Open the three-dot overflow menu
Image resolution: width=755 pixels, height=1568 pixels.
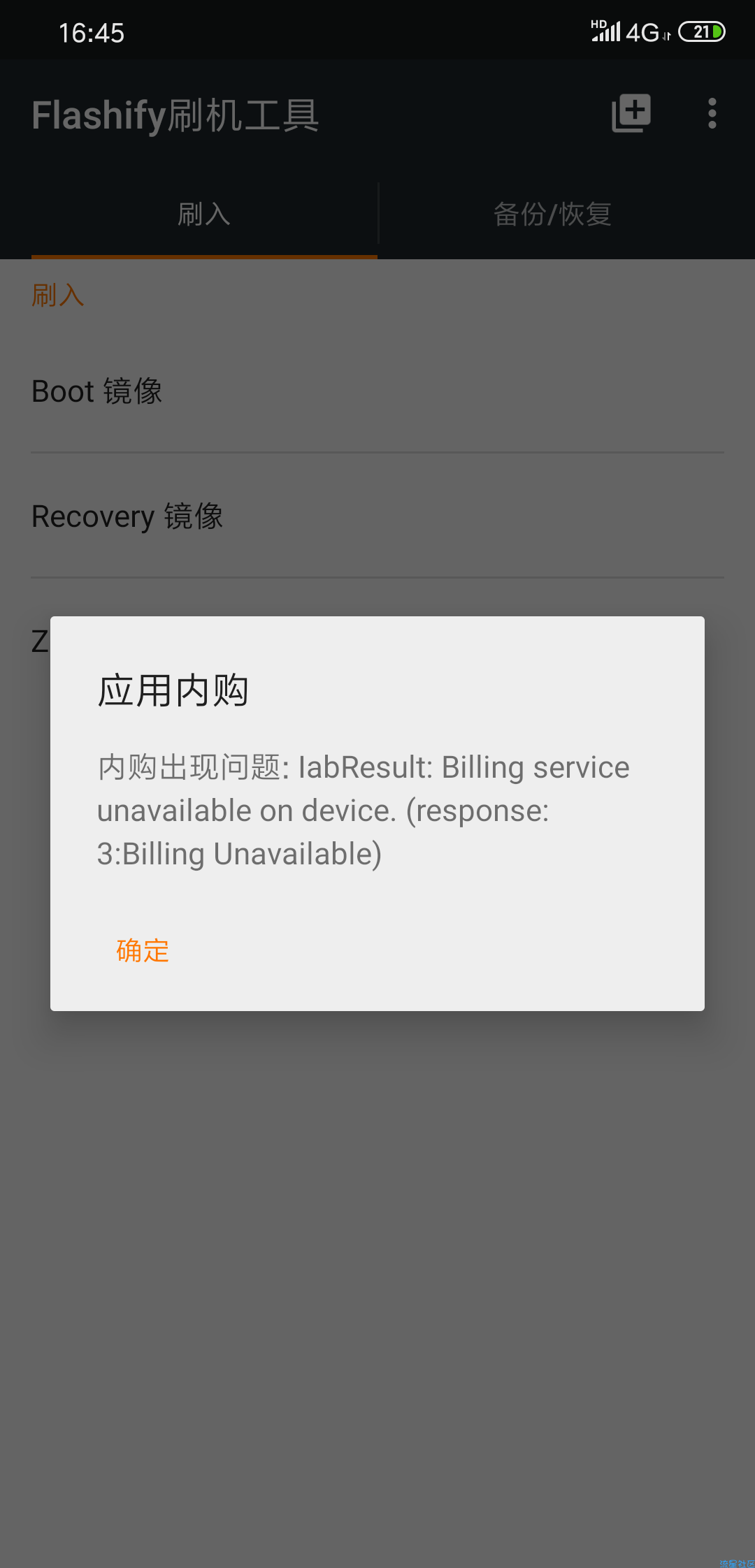712,113
